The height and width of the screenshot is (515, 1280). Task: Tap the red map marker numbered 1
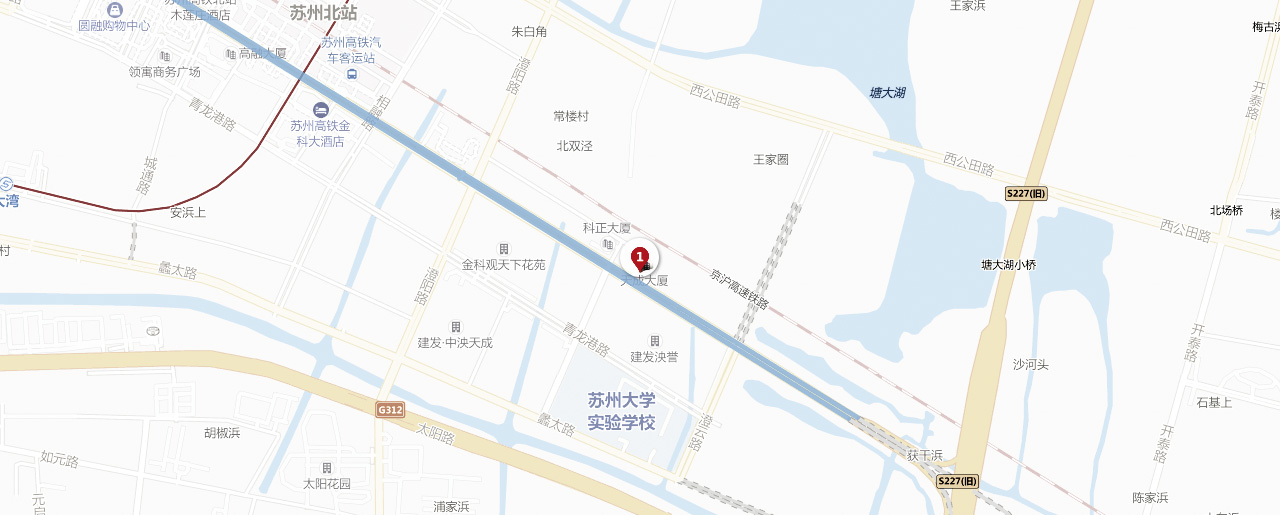coord(640,258)
